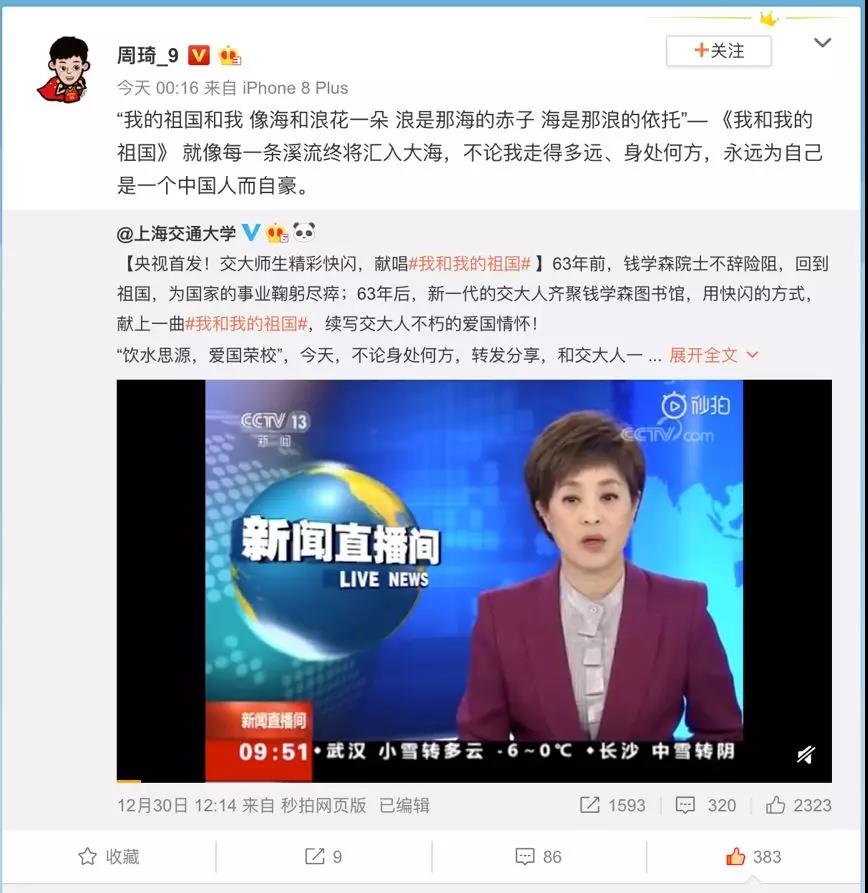View the original post's 320 comments
The height and width of the screenshot is (893, 868).
(x=706, y=805)
